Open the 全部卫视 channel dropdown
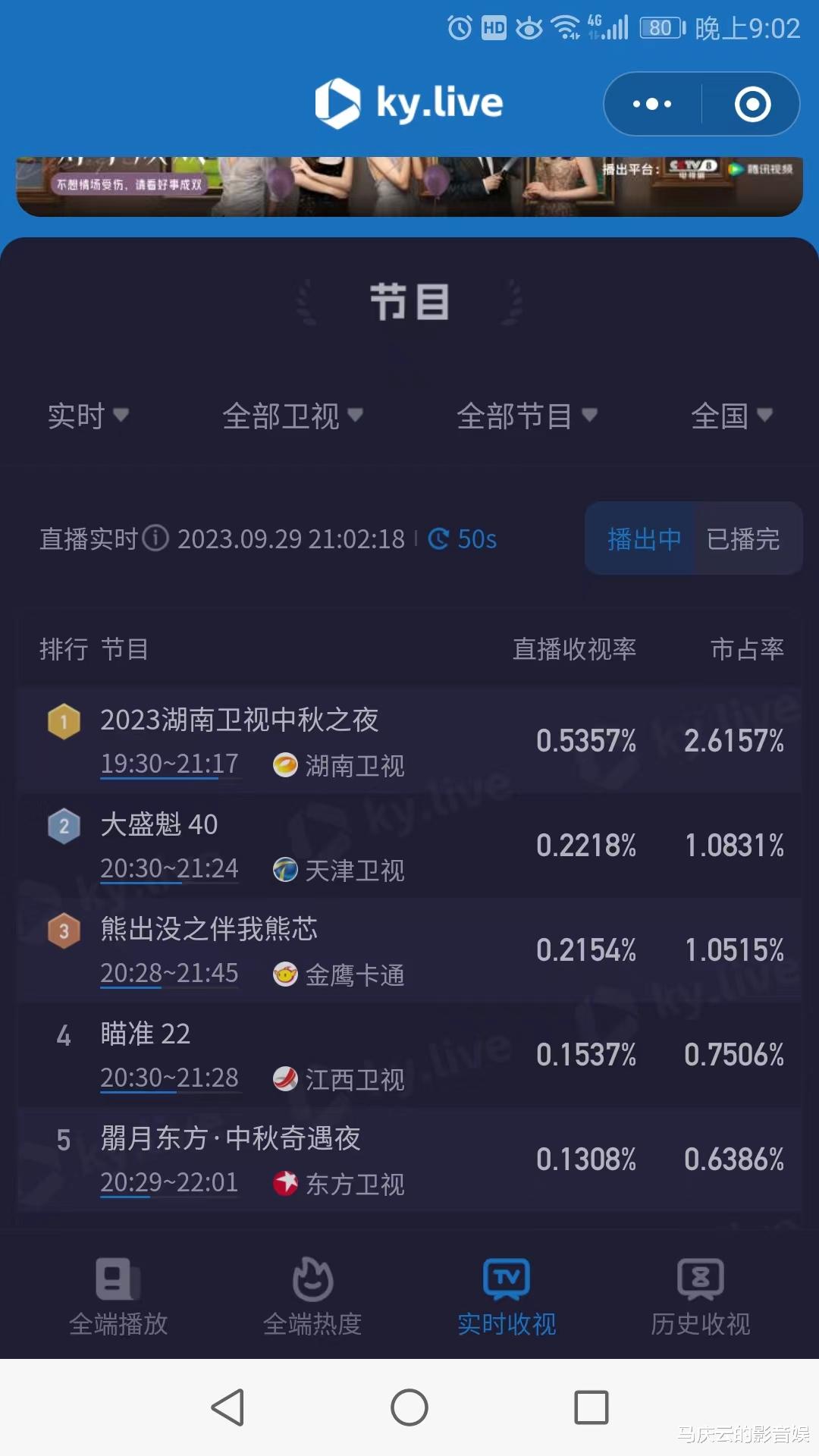Viewport: 819px width, 1456px height. [x=290, y=416]
